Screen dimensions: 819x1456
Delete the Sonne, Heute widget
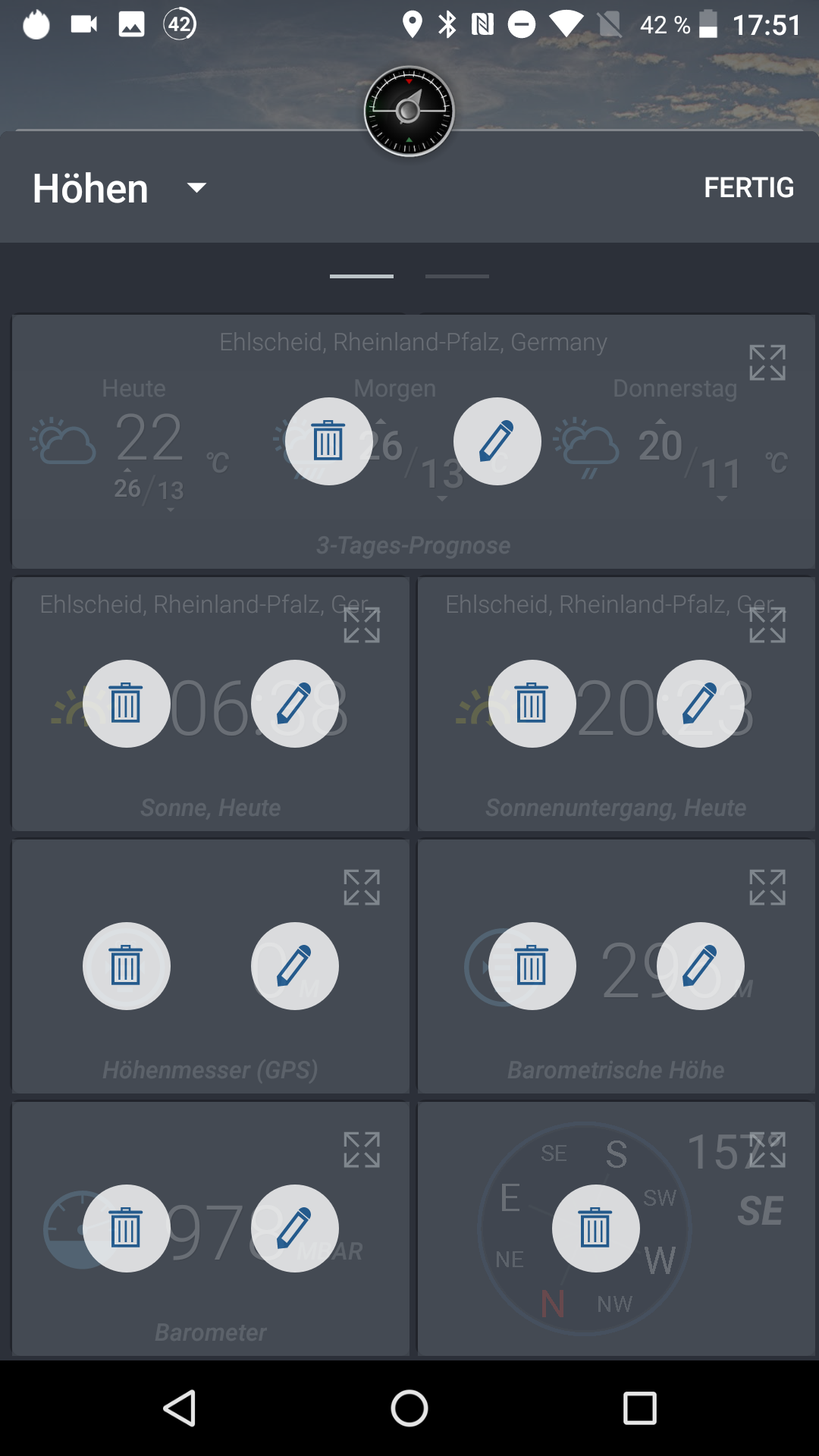coord(126,704)
